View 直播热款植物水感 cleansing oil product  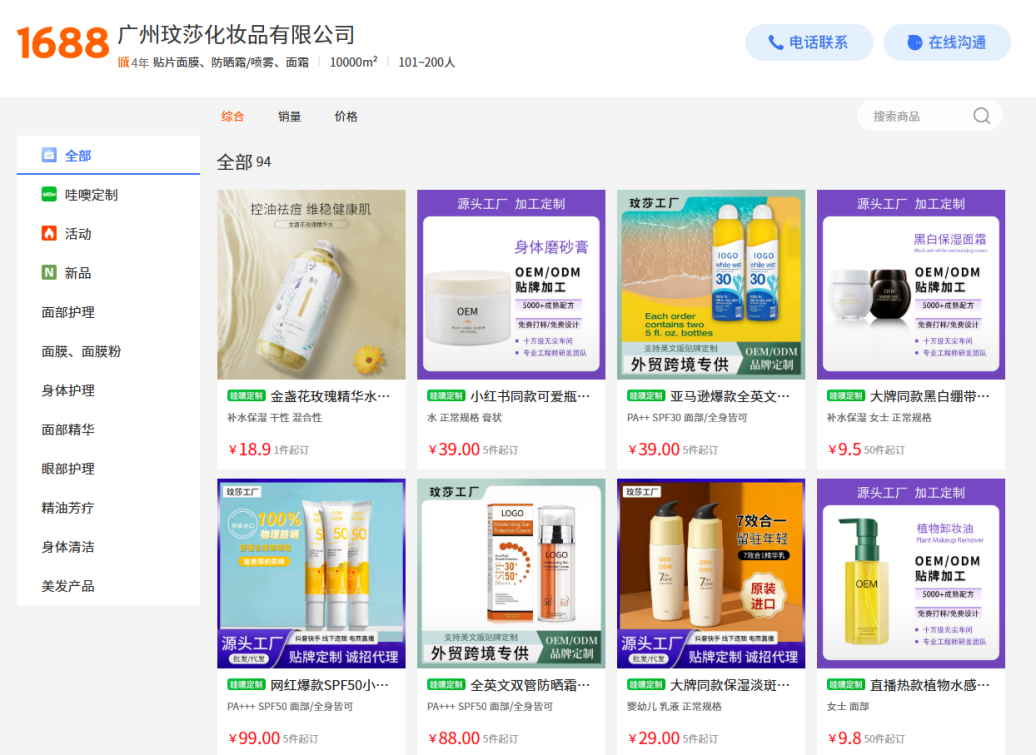(910, 617)
